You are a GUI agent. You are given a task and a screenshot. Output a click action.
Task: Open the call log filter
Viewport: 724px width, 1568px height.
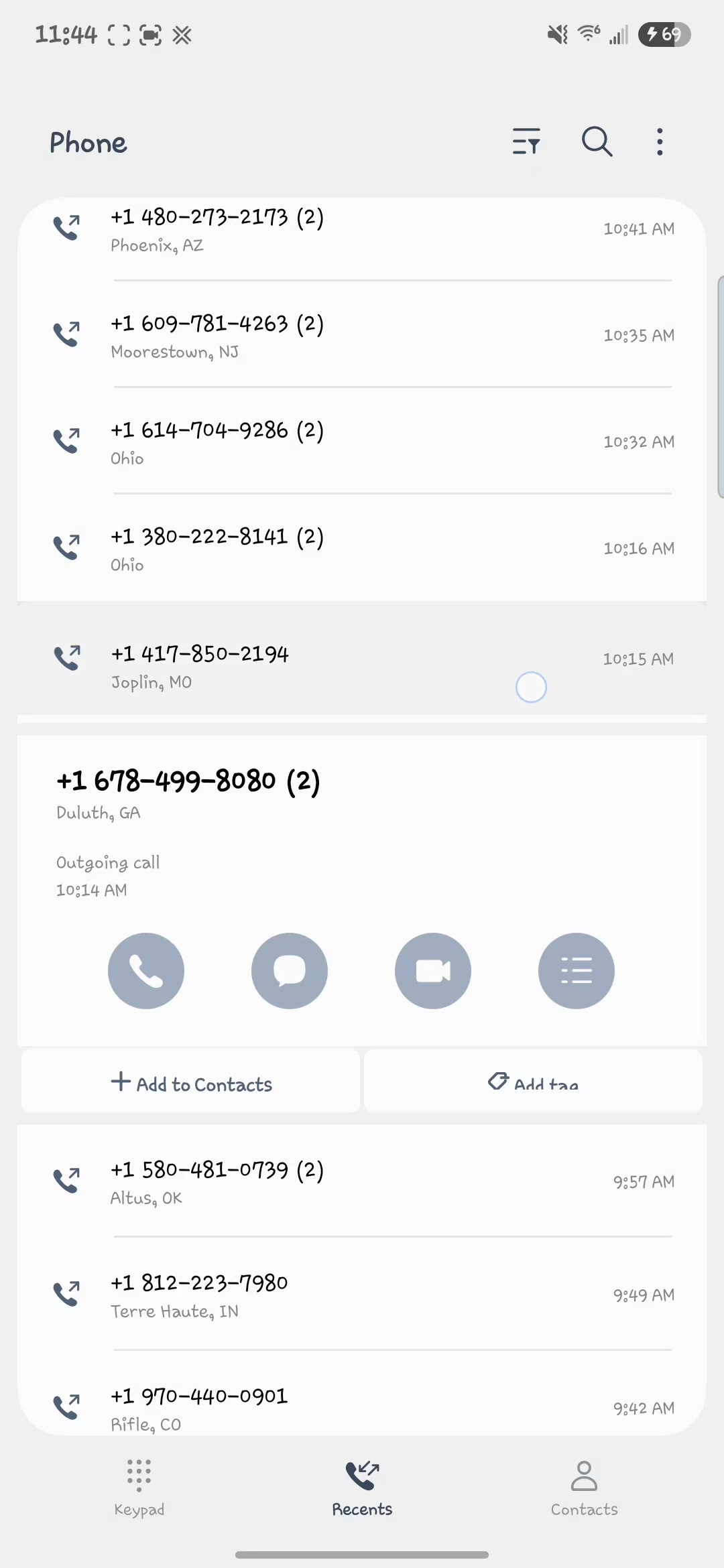[526, 141]
